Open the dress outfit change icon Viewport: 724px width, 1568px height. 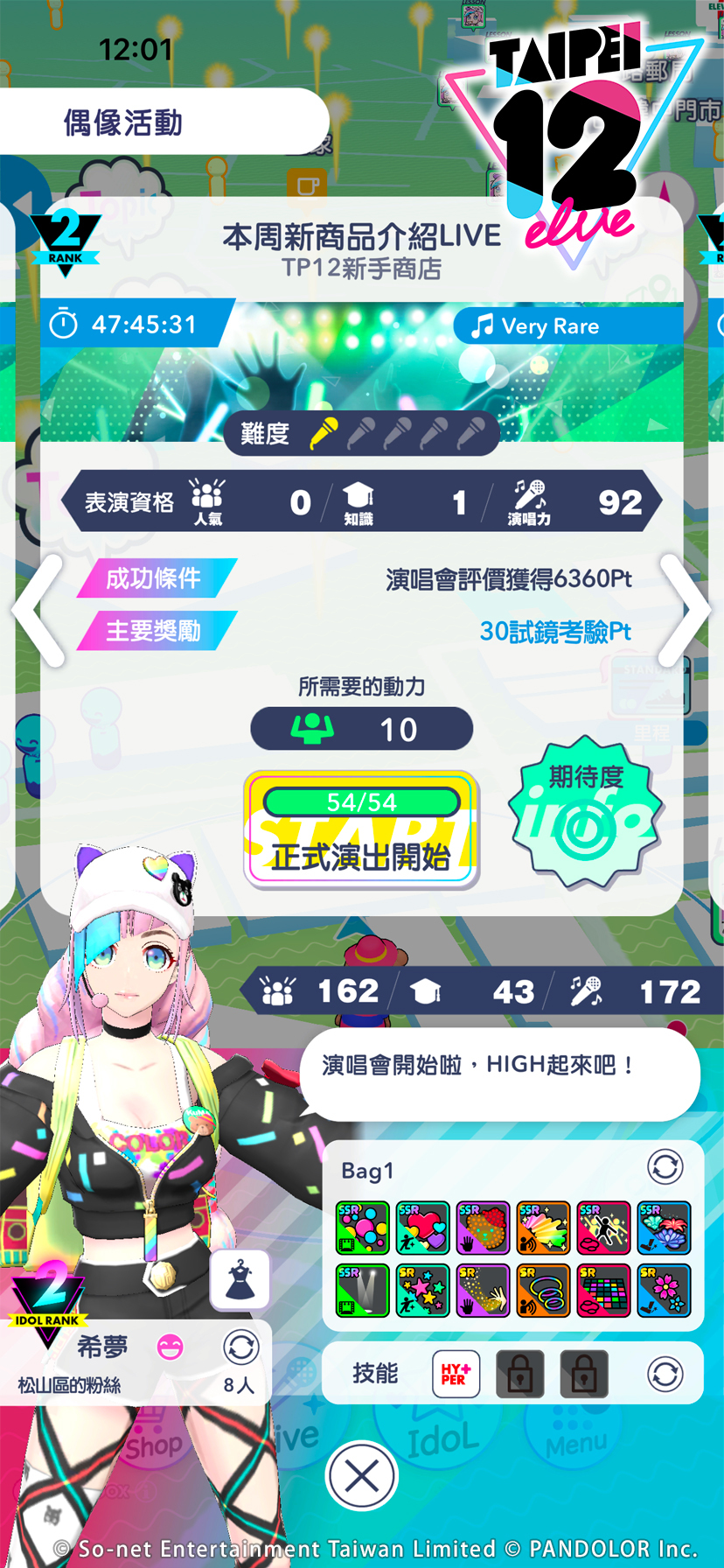pyautogui.click(x=240, y=1279)
